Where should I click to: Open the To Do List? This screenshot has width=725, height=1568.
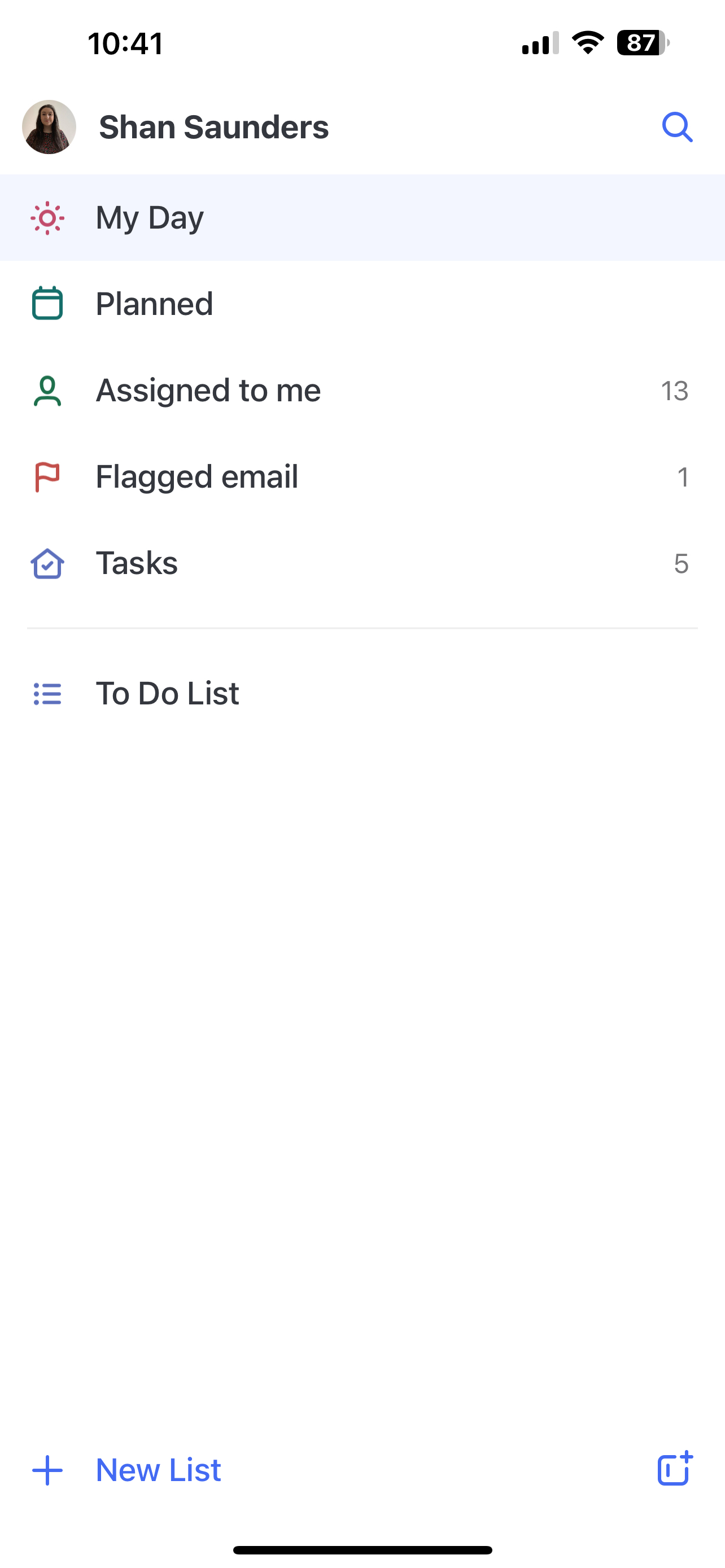(362, 693)
